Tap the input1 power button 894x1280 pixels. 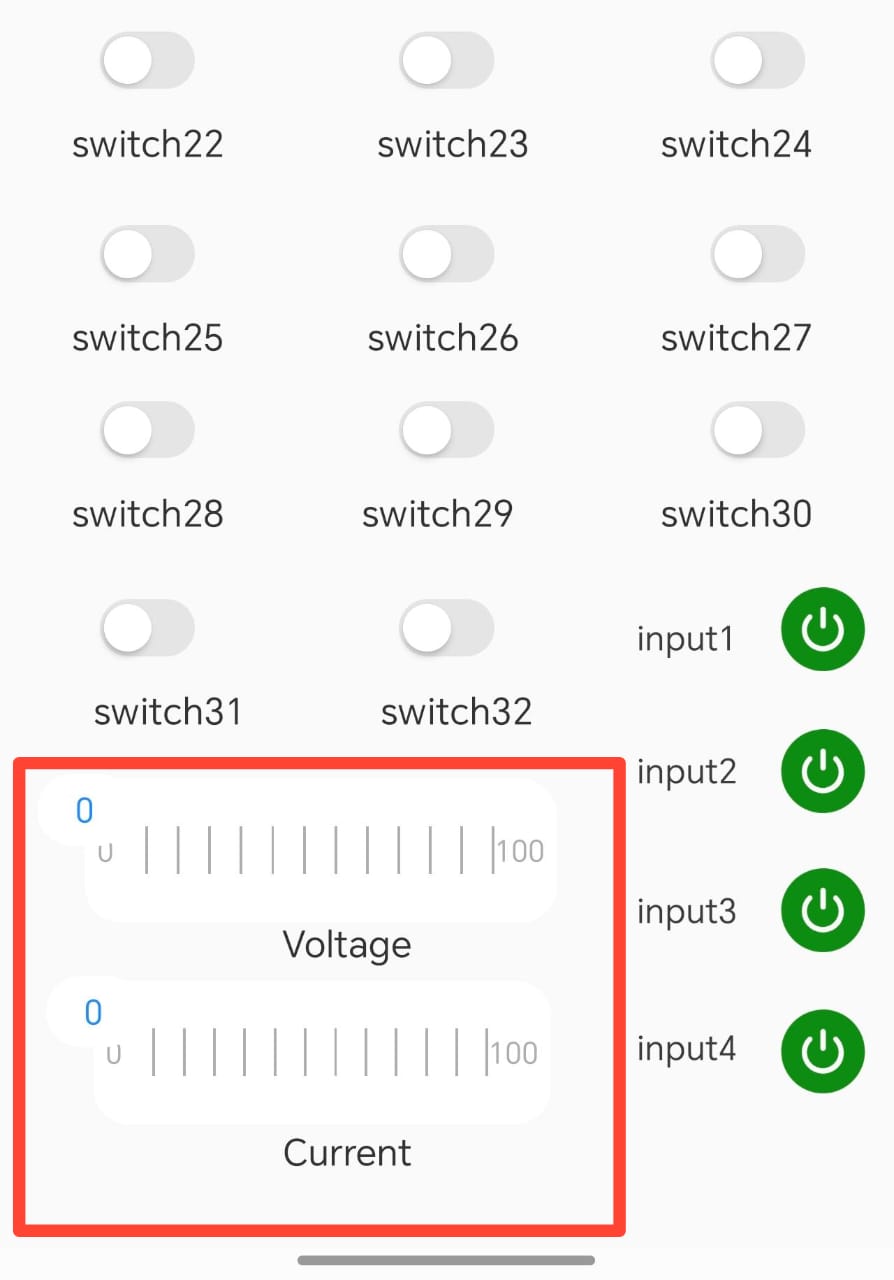click(x=822, y=630)
